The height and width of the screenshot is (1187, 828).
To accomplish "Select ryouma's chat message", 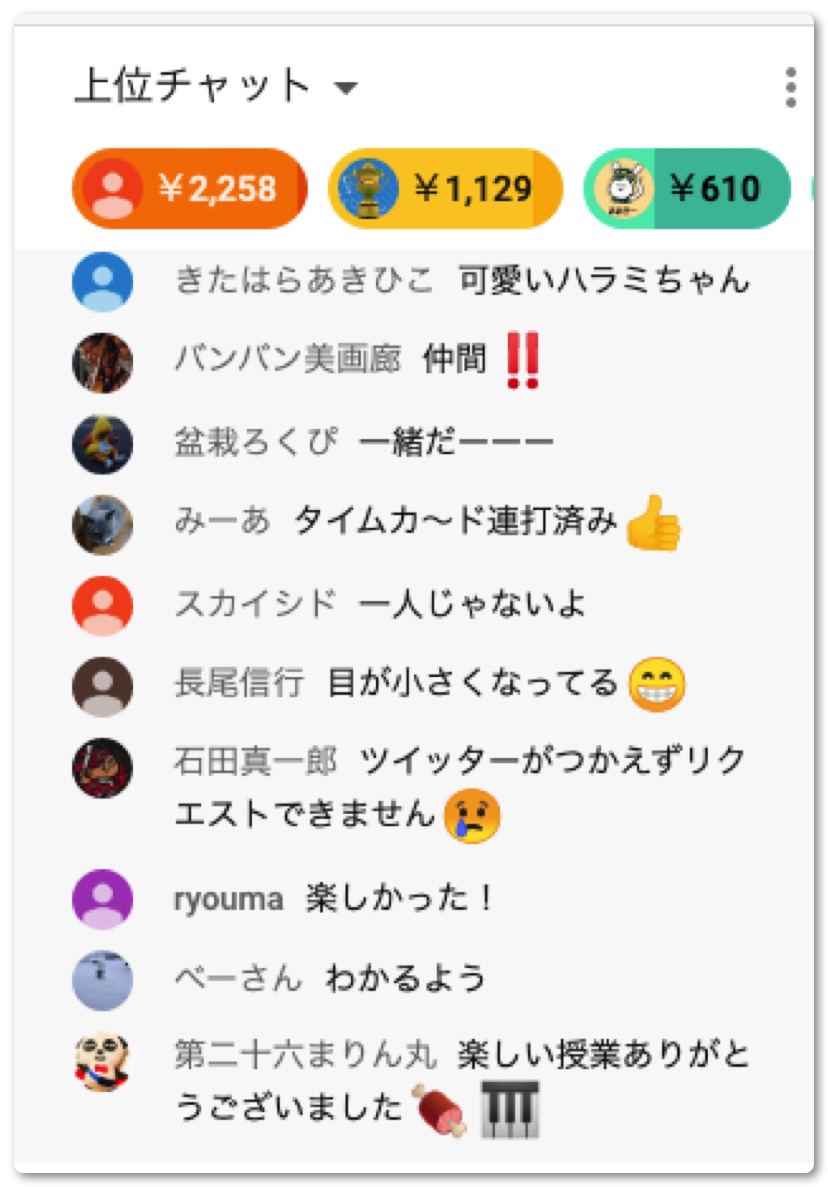I will coord(400,899).
